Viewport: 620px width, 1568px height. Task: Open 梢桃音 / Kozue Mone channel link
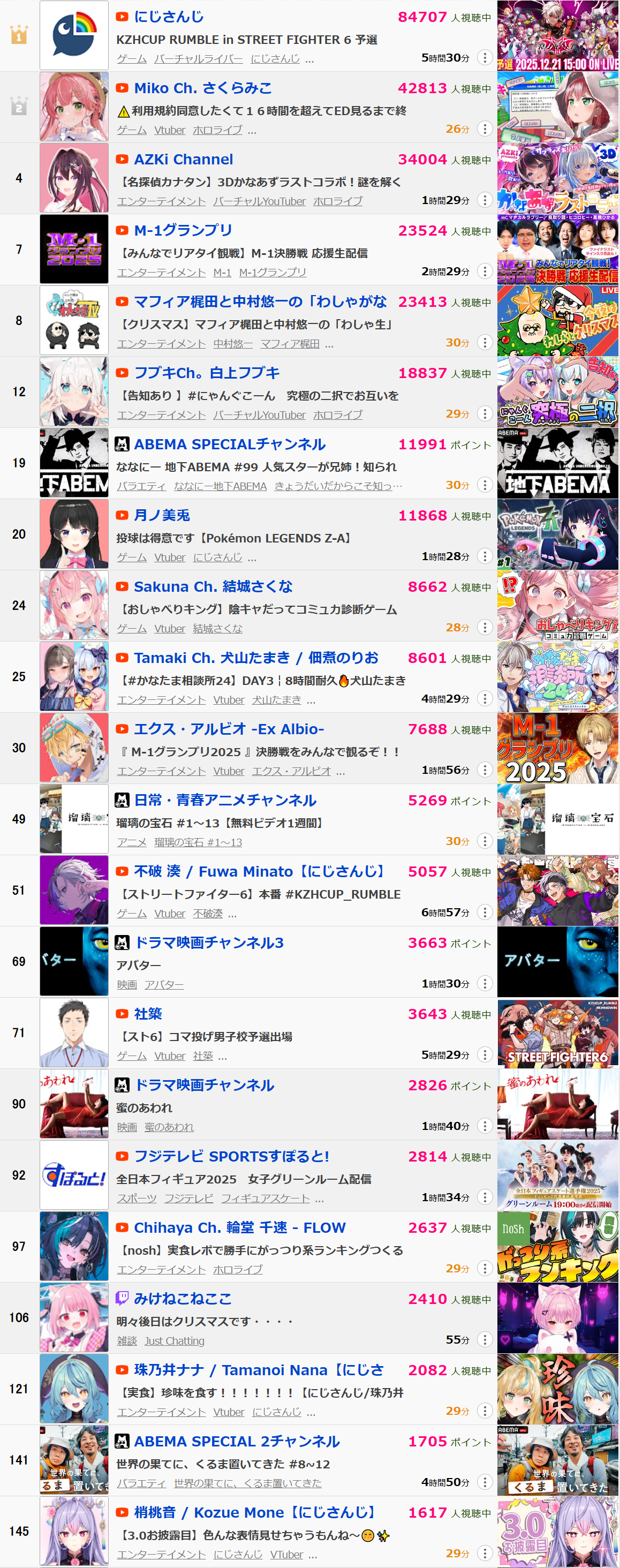[255, 1513]
